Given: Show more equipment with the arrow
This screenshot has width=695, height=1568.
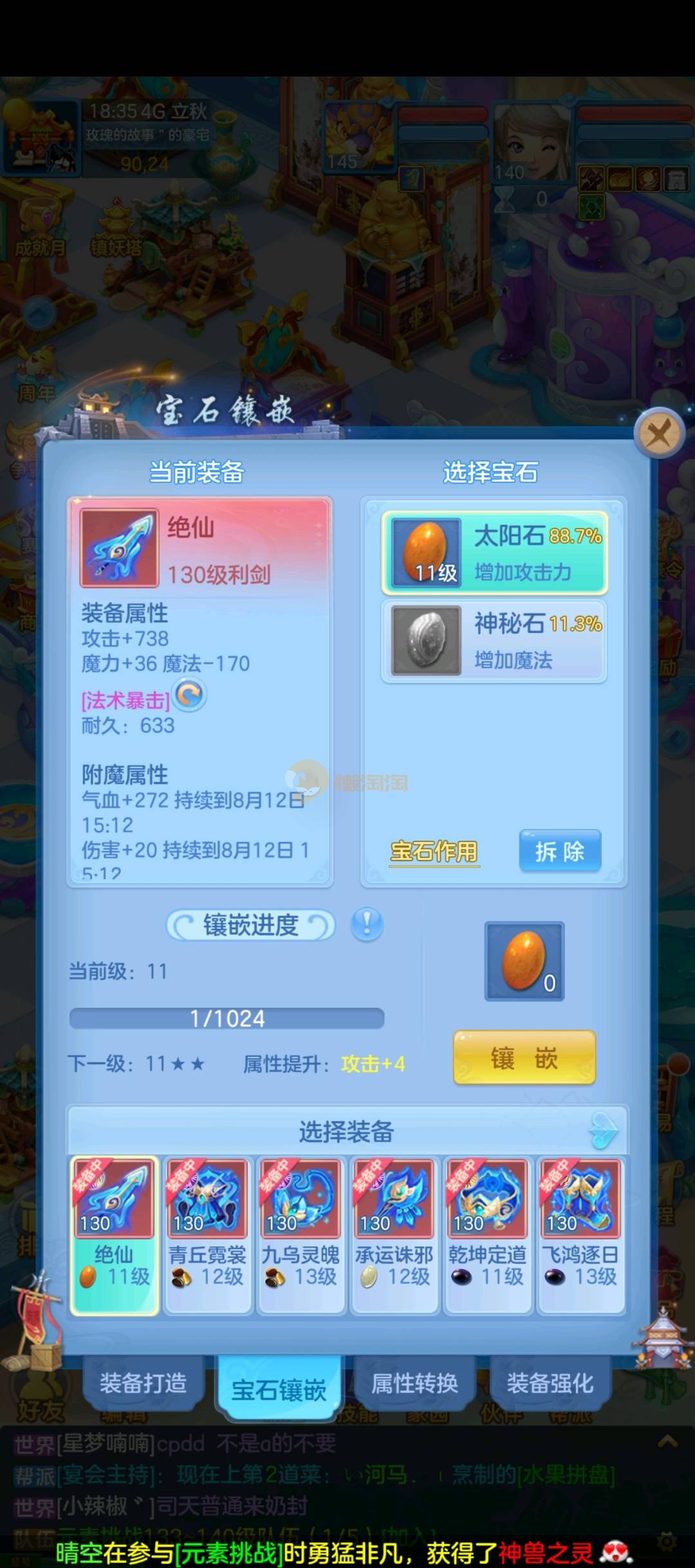Looking at the screenshot, I should 603,1130.
